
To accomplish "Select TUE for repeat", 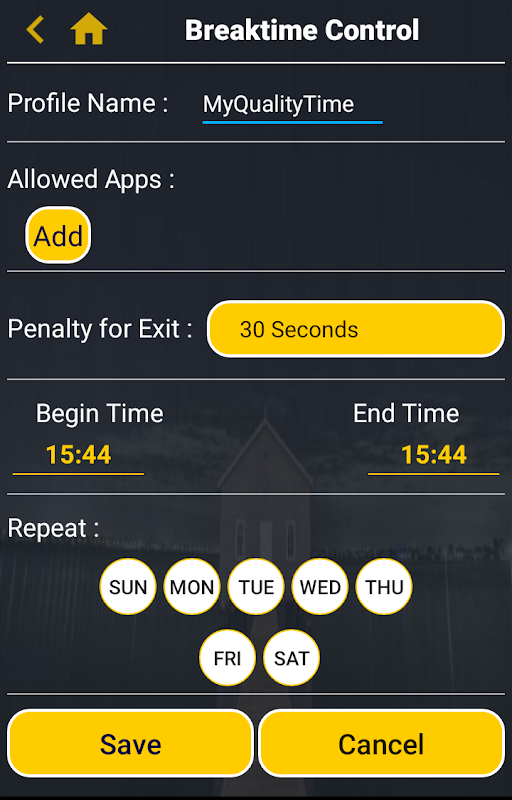I will click(256, 587).
